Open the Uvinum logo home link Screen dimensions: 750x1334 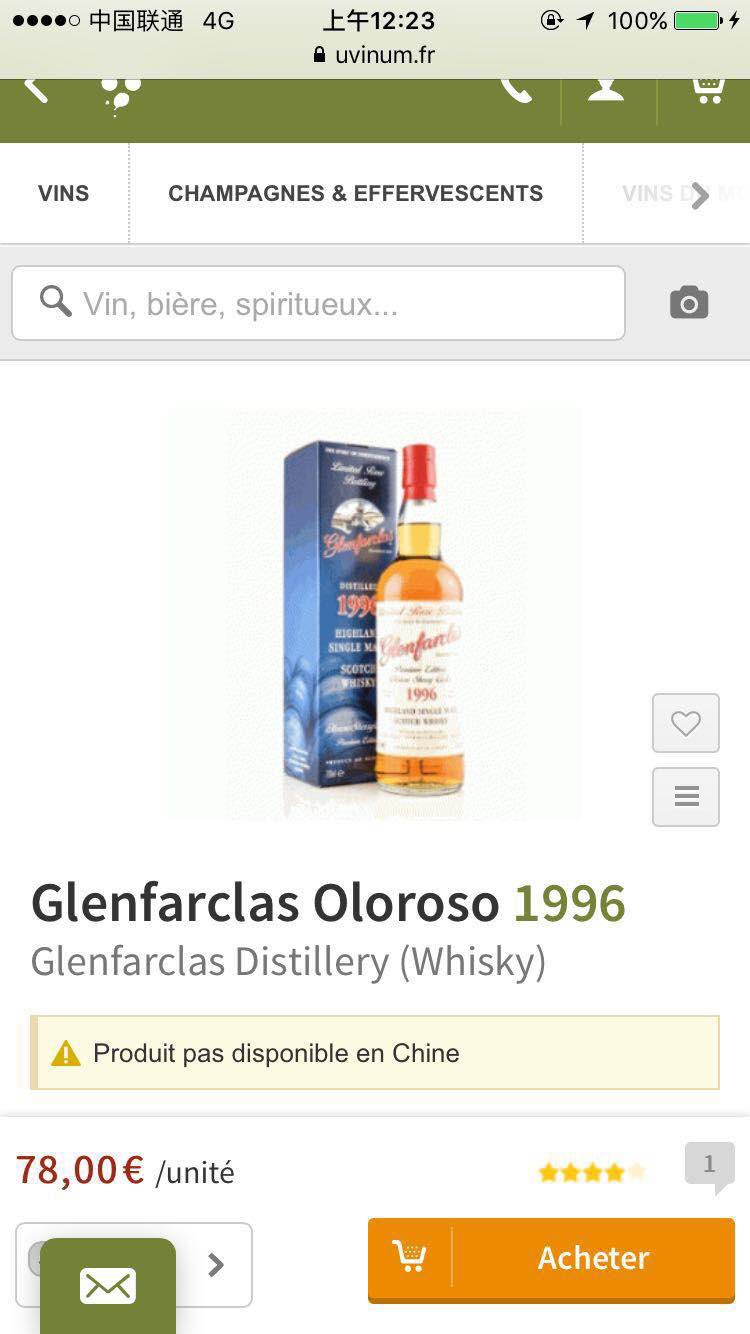pos(120,96)
